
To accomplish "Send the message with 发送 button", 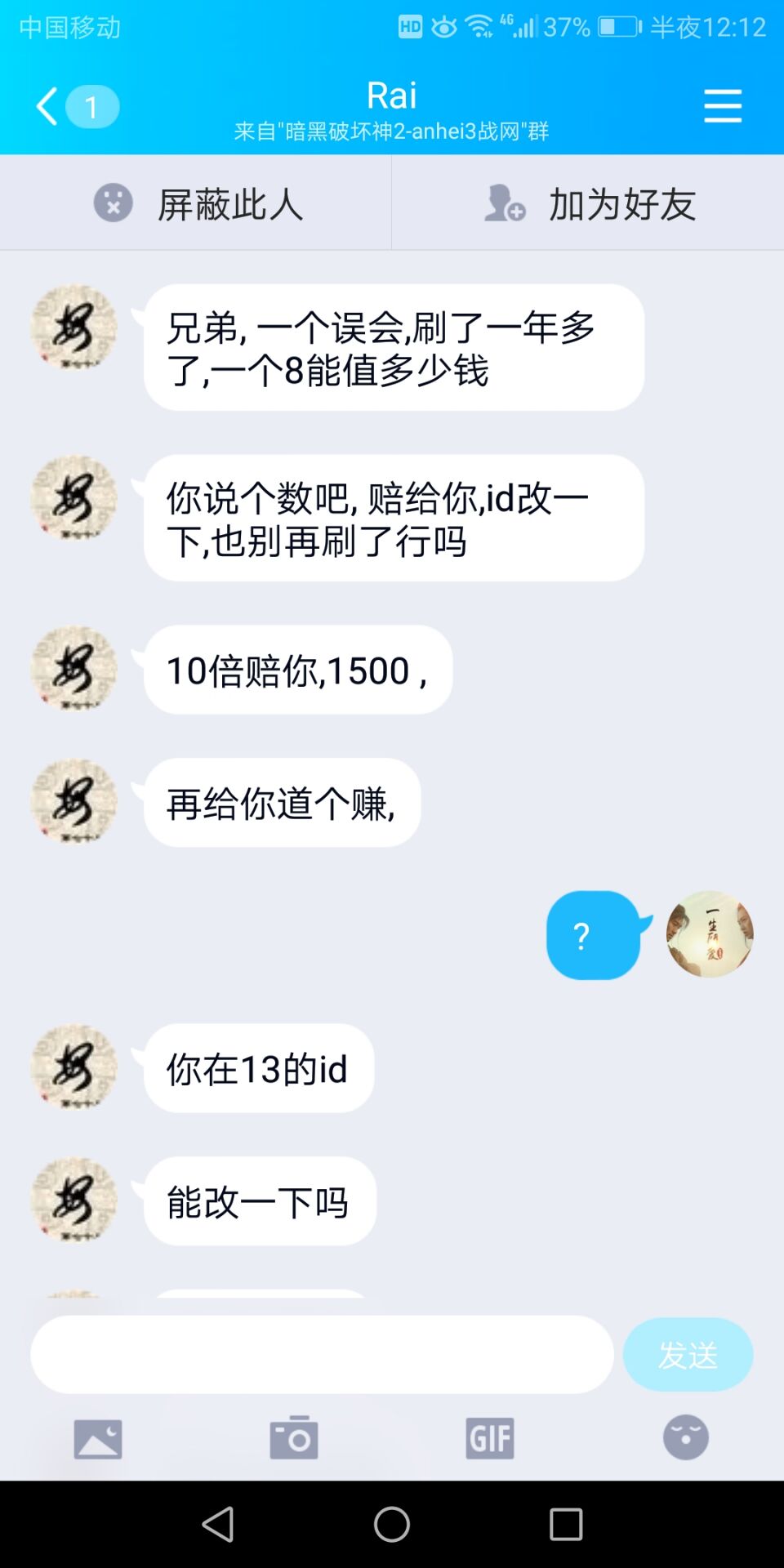I will click(x=688, y=1354).
